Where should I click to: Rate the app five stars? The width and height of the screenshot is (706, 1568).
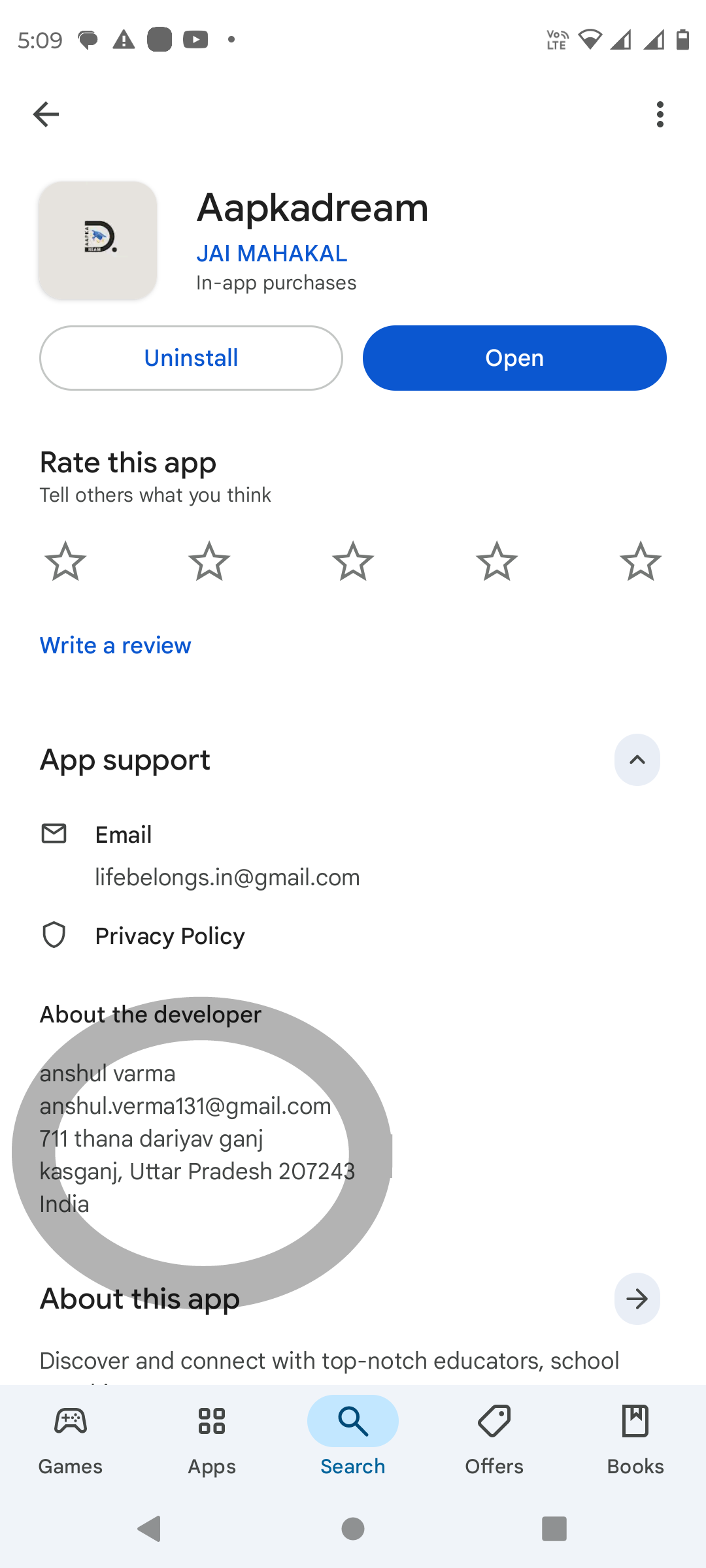(x=640, y=561)
